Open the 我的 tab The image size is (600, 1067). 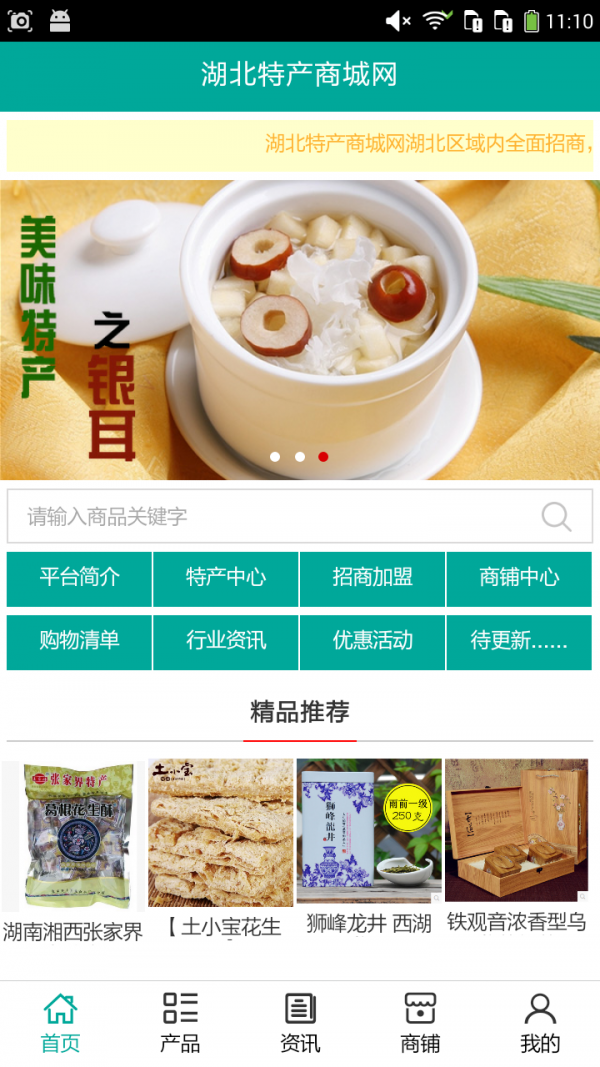click(x=540, y=1022)
